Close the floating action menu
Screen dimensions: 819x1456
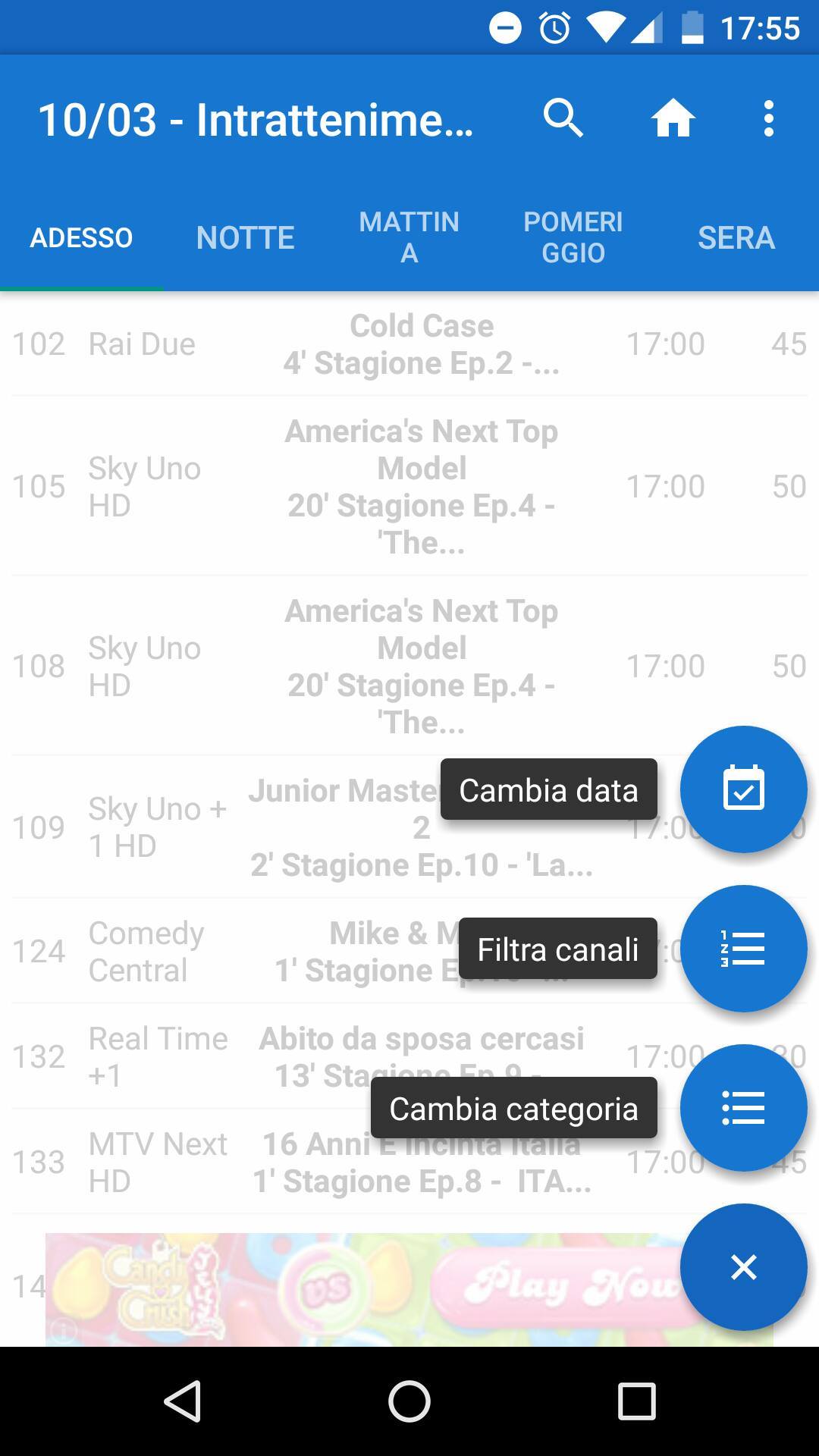(743, 1267)
